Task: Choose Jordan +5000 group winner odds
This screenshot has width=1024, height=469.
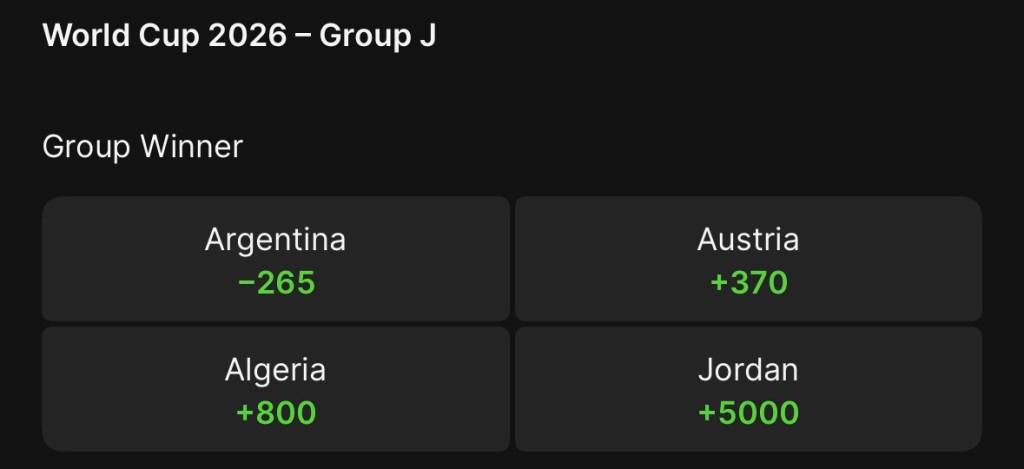Action: (748, 389)
